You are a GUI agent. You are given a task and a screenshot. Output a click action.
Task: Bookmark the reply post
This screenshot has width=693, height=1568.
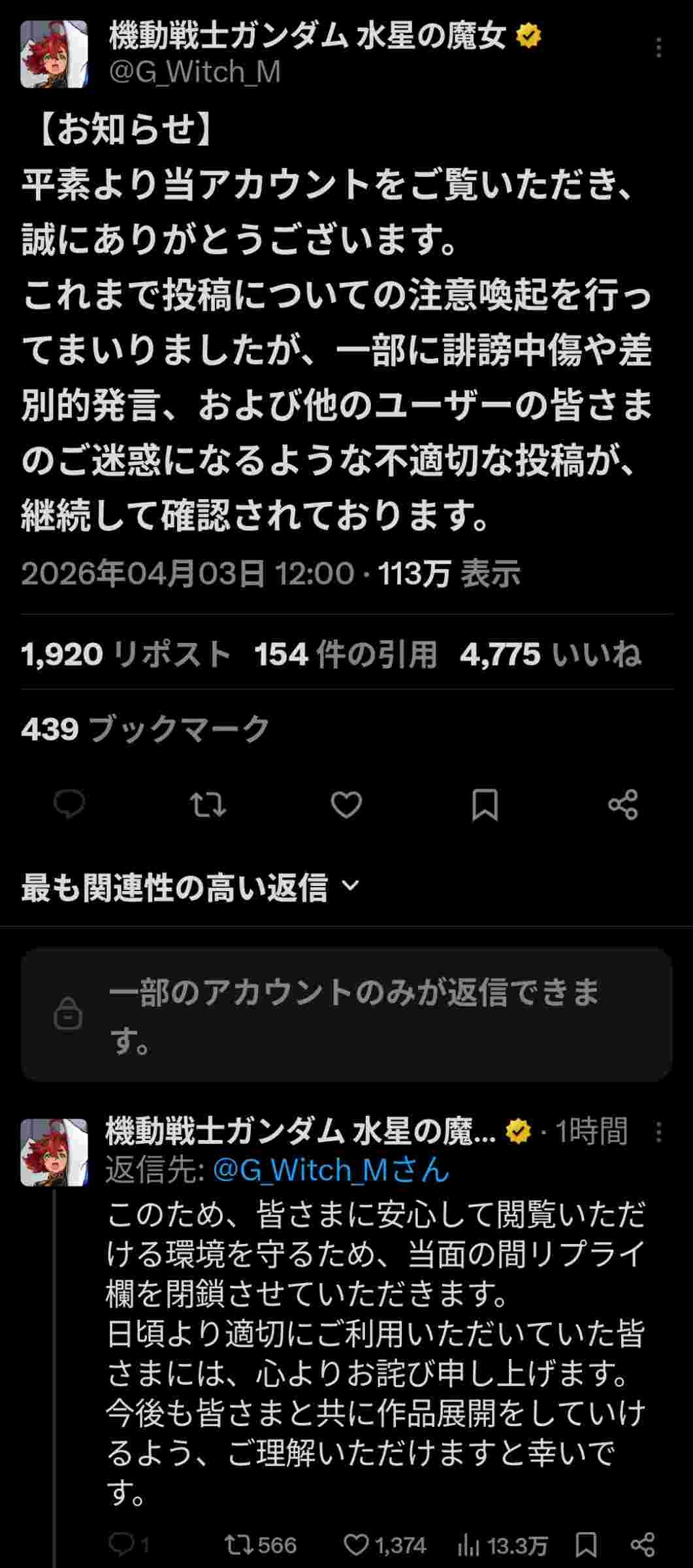coord(586,1545)
